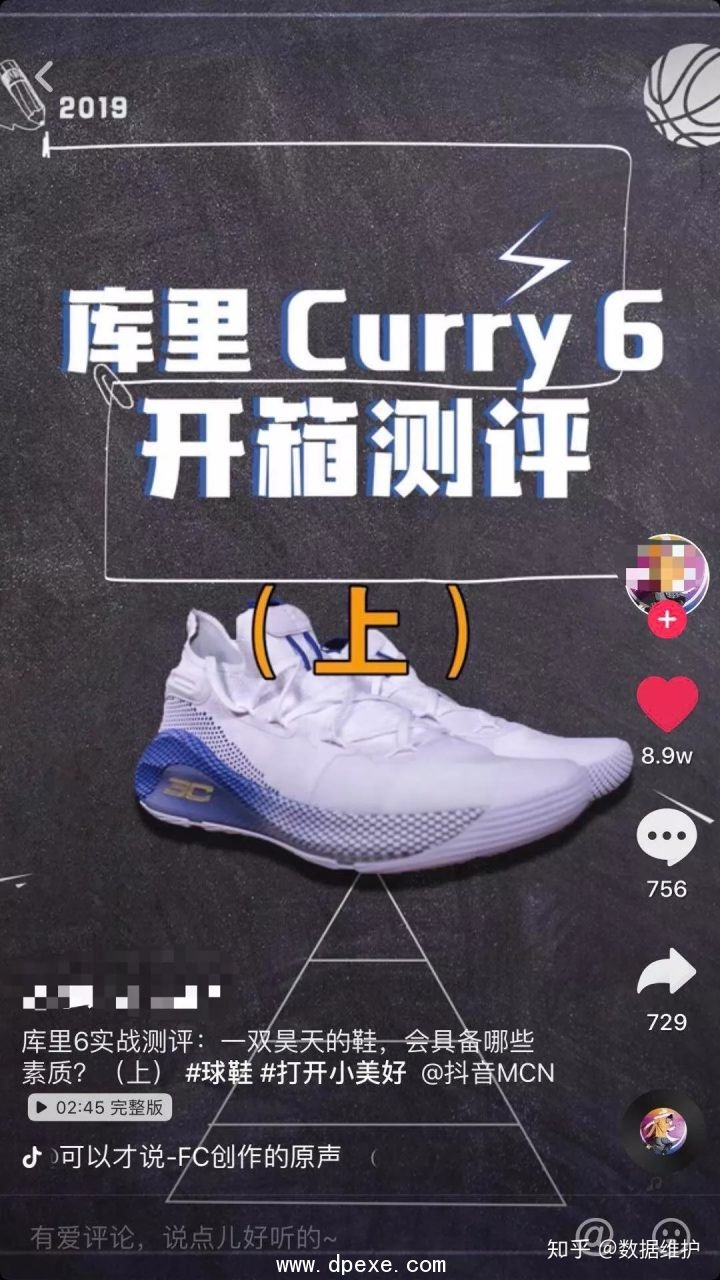Like this Curry 6 video

(667, 704)
